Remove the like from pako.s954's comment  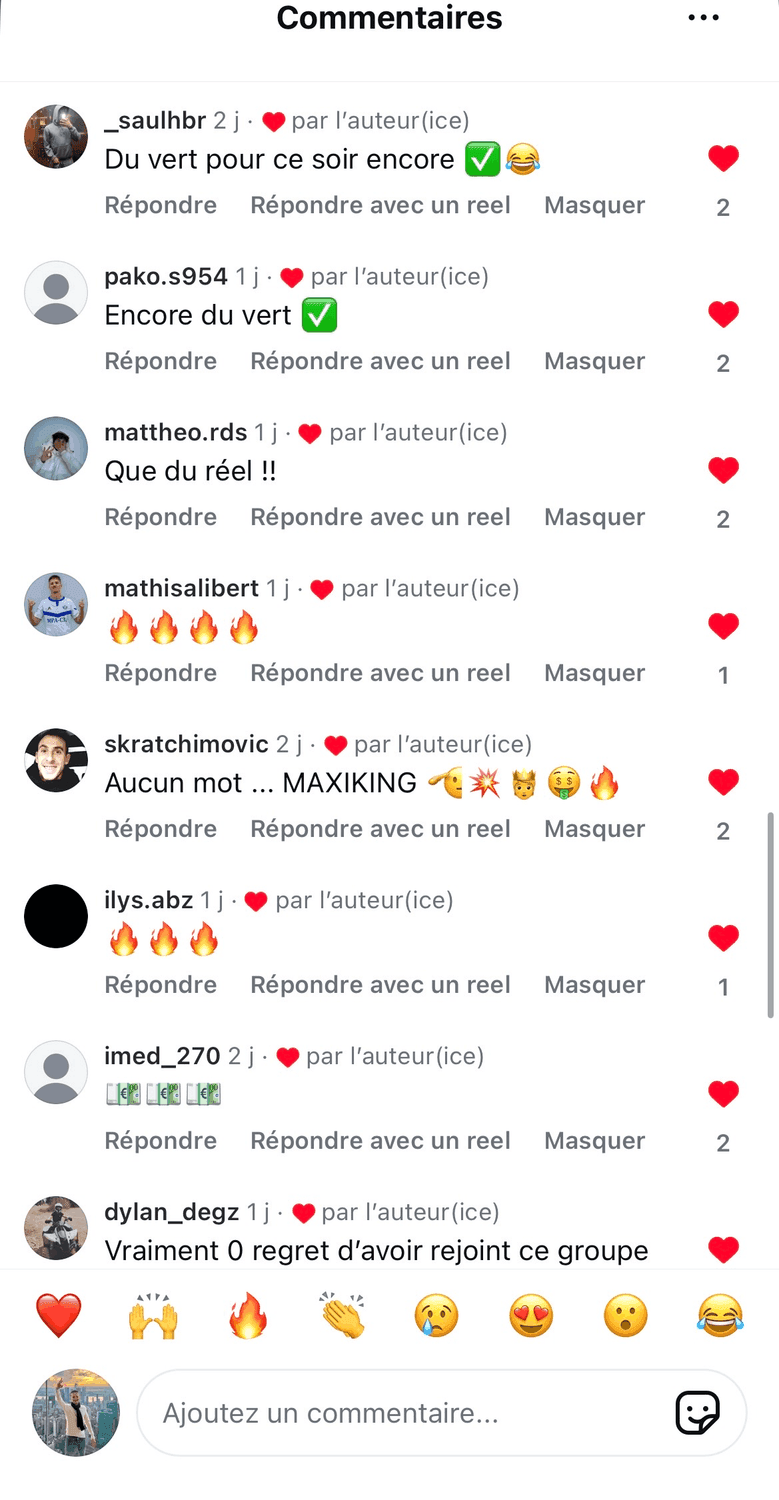[x=723, y=314]
